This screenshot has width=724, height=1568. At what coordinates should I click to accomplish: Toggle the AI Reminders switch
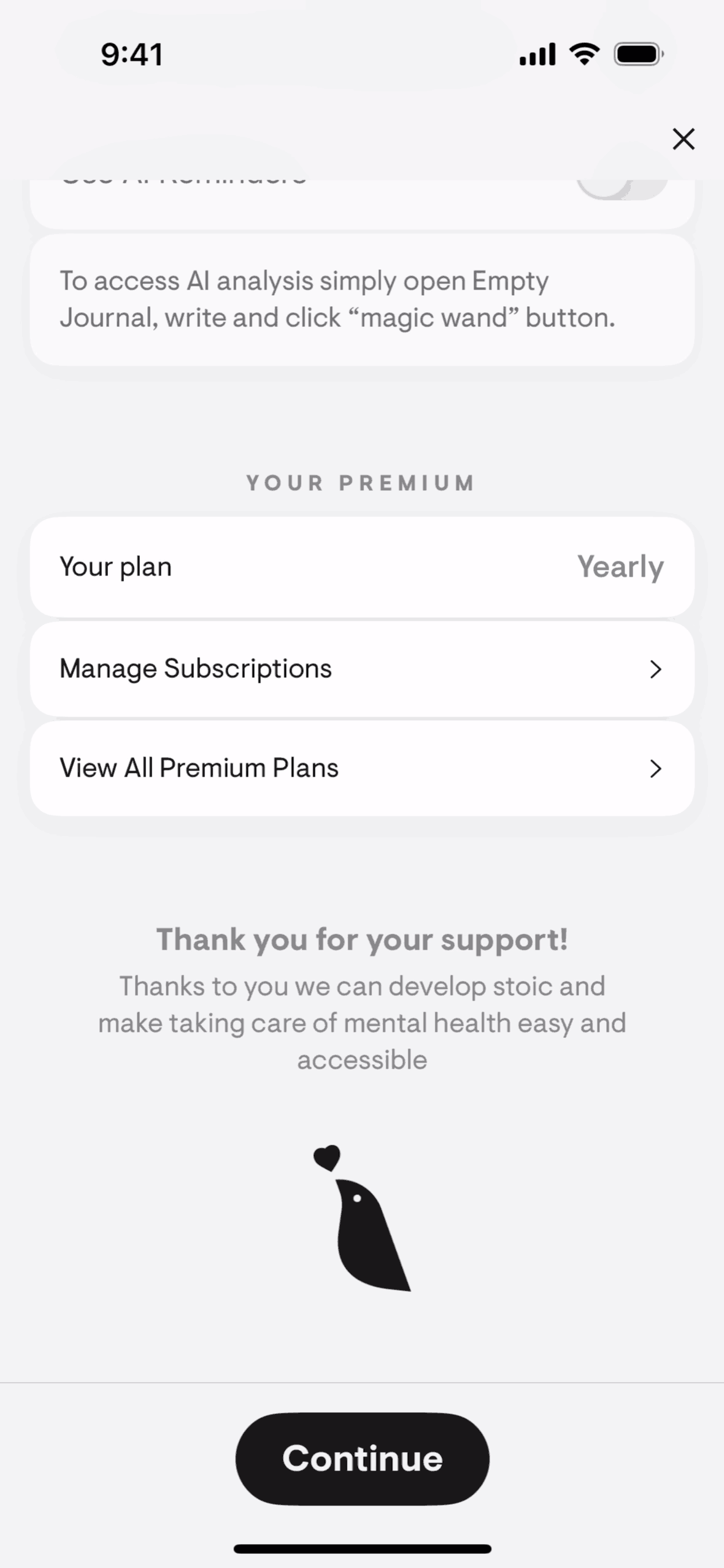[621, 187]
